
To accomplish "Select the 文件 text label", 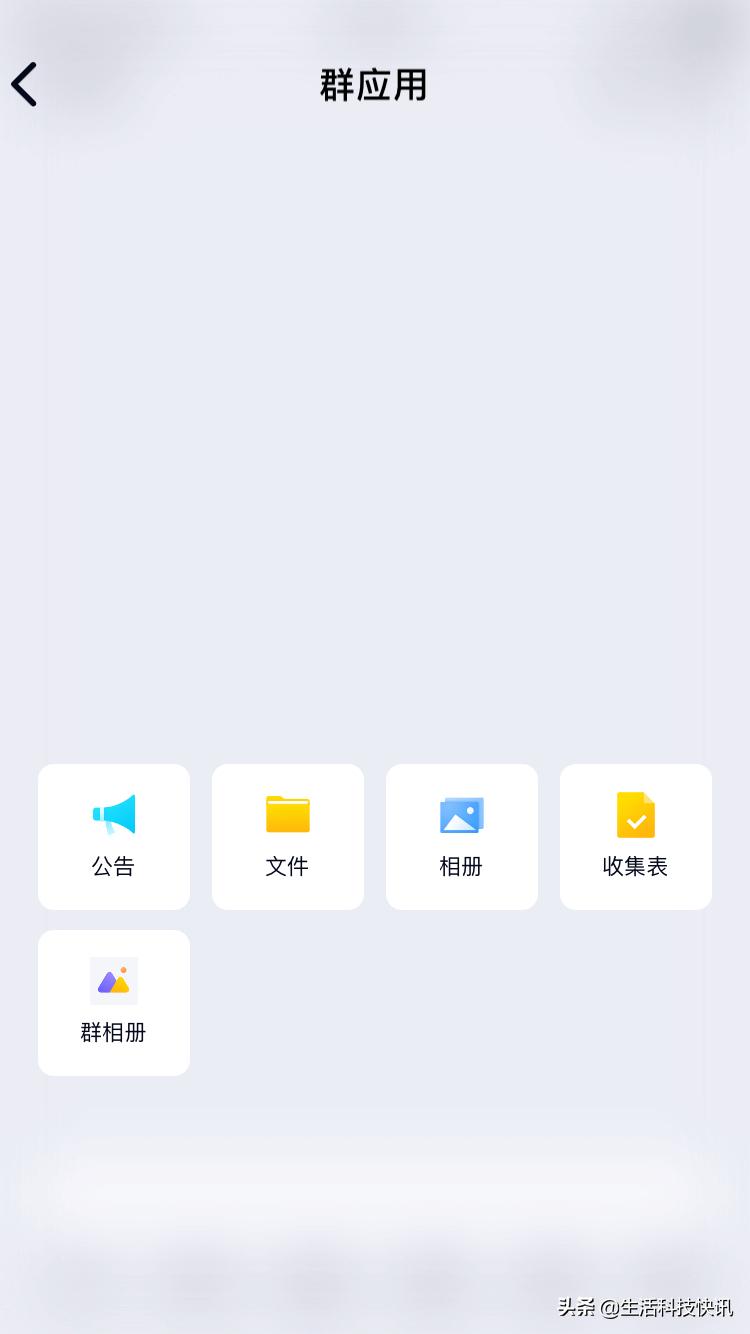I will click(287, 866).
